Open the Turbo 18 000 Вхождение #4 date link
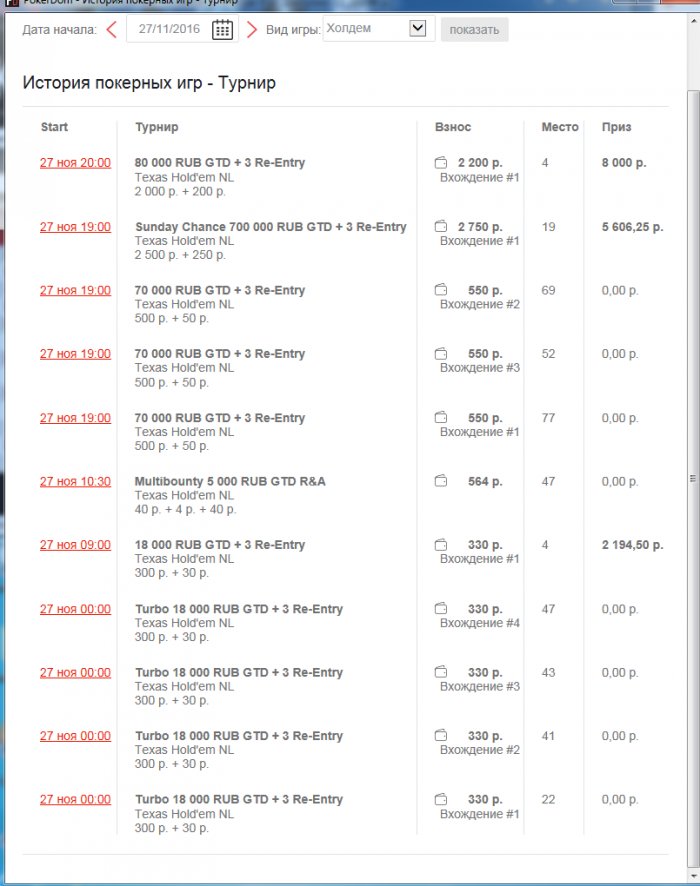The width and height of the screenshot is (700, 886). coord(75,609)
